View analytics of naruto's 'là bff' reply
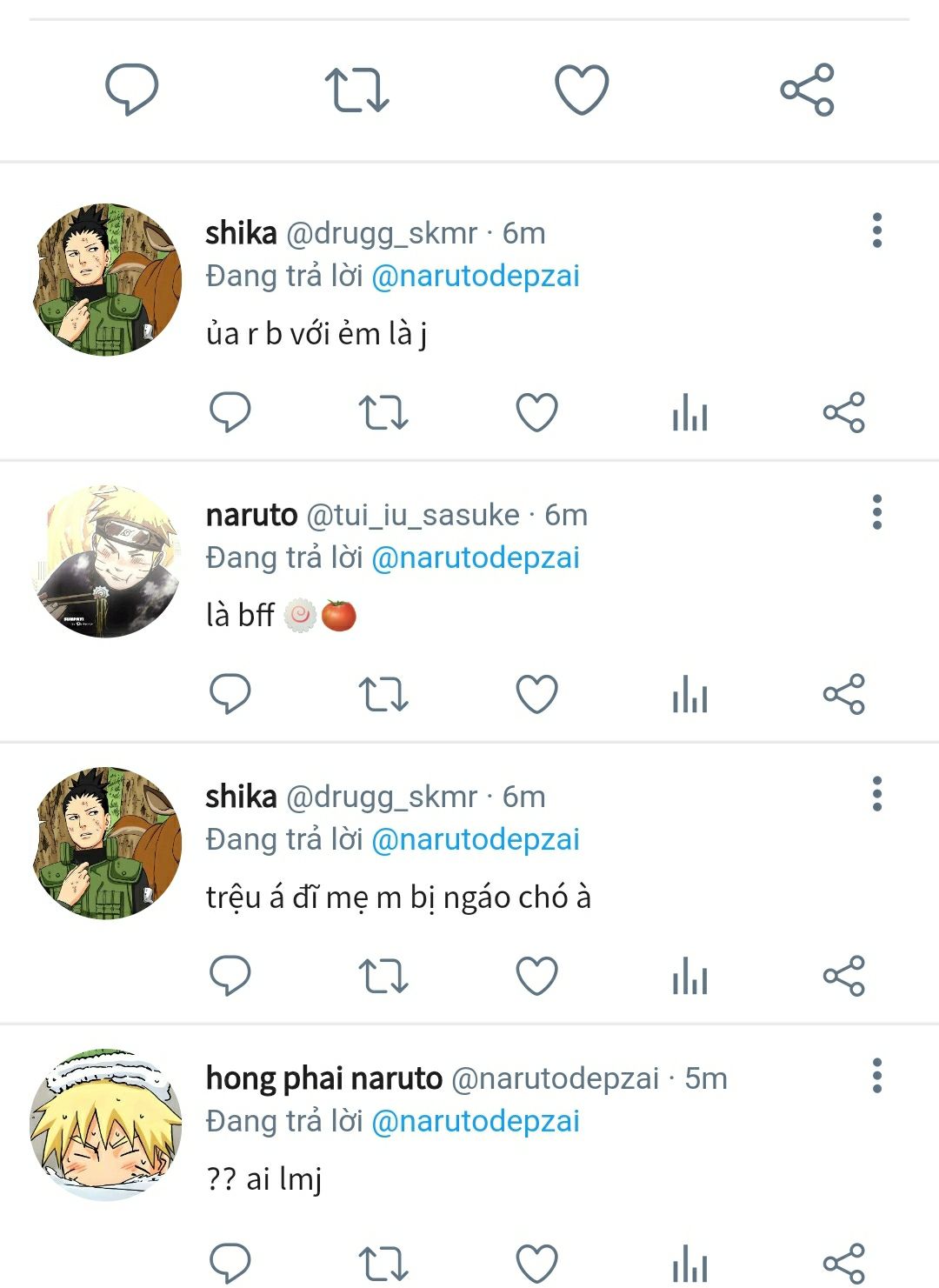 pos(689,694)
